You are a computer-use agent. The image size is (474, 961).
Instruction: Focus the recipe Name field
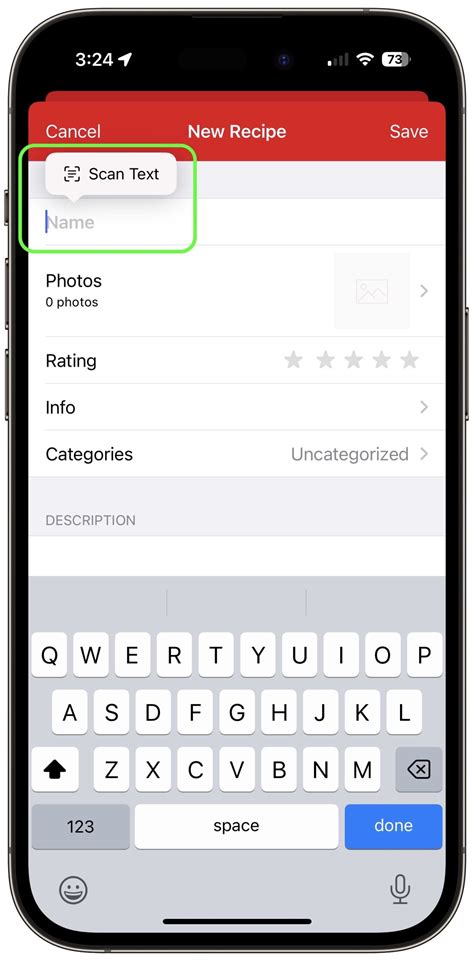pos(237,222)
